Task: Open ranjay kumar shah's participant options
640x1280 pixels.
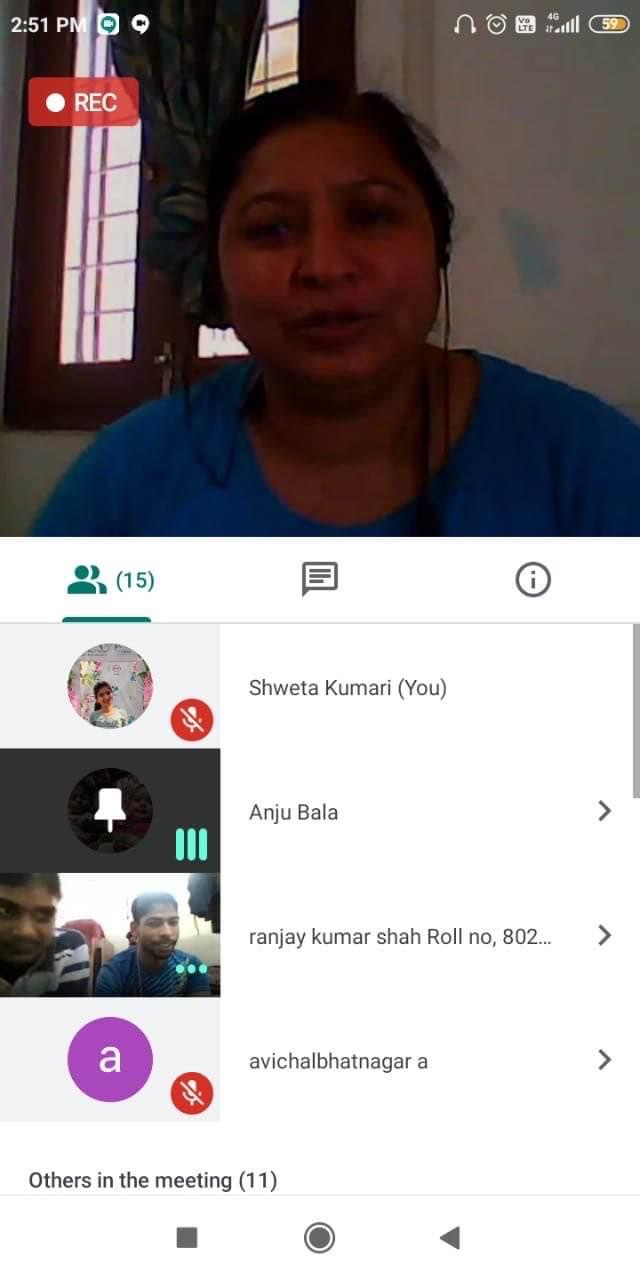Action: pos(603,936)
